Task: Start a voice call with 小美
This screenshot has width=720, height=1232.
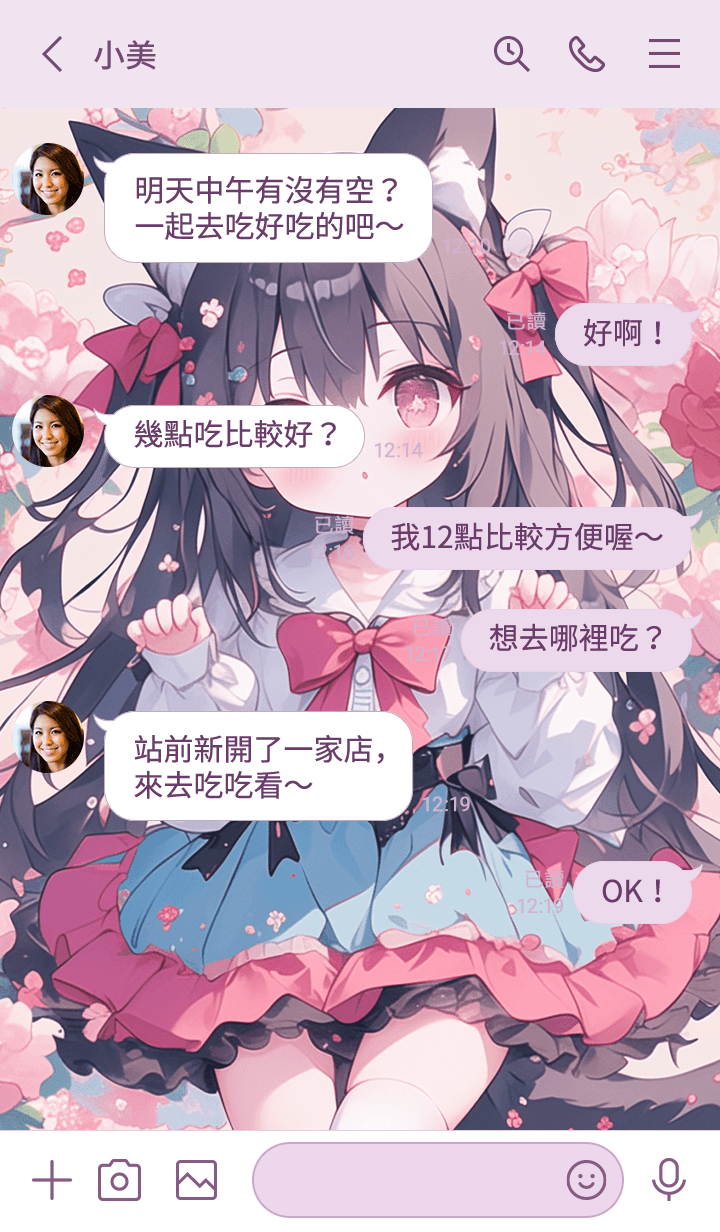Action: click(x=587, y=54)
